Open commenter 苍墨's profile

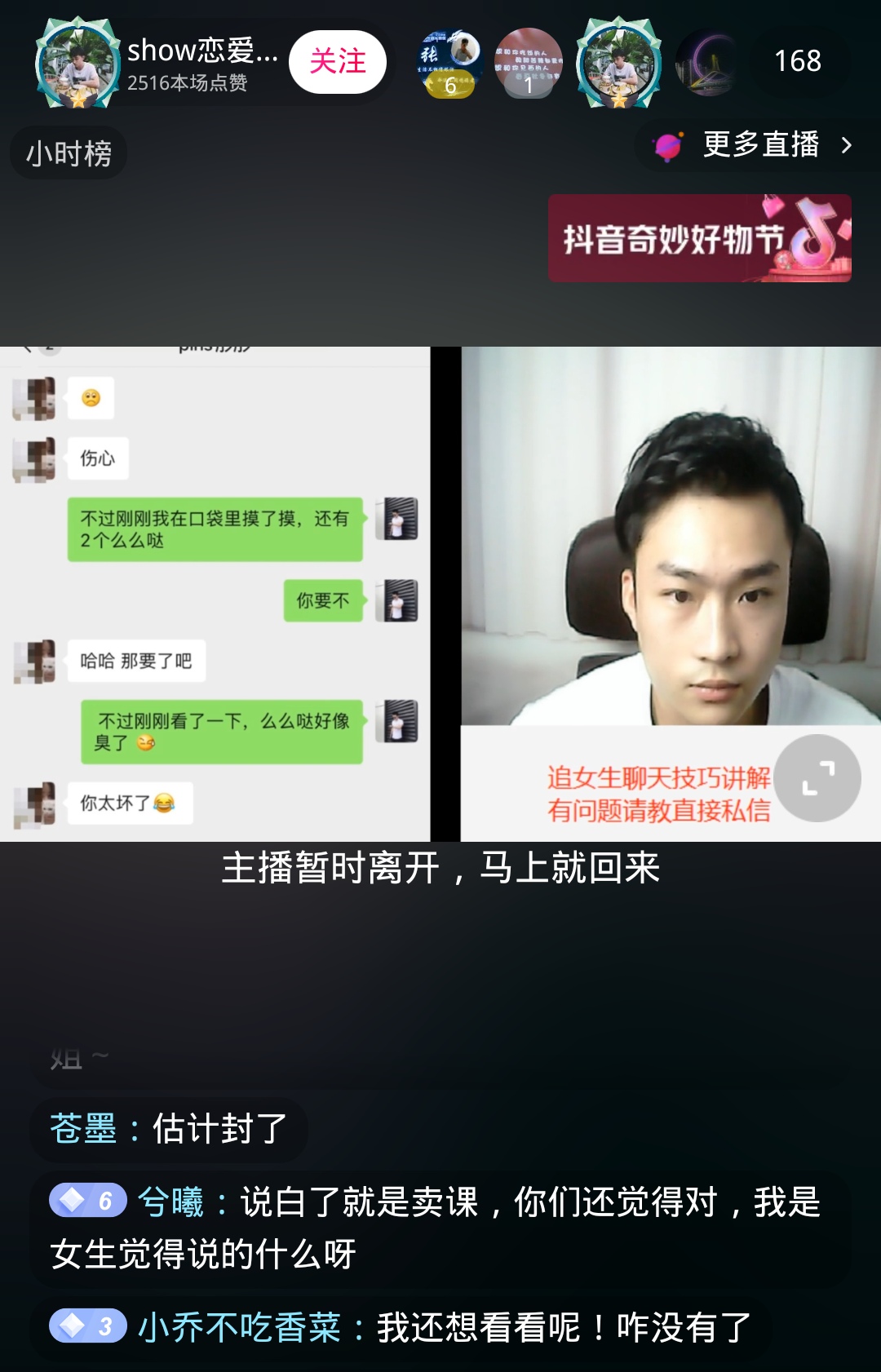(83, 1129)
